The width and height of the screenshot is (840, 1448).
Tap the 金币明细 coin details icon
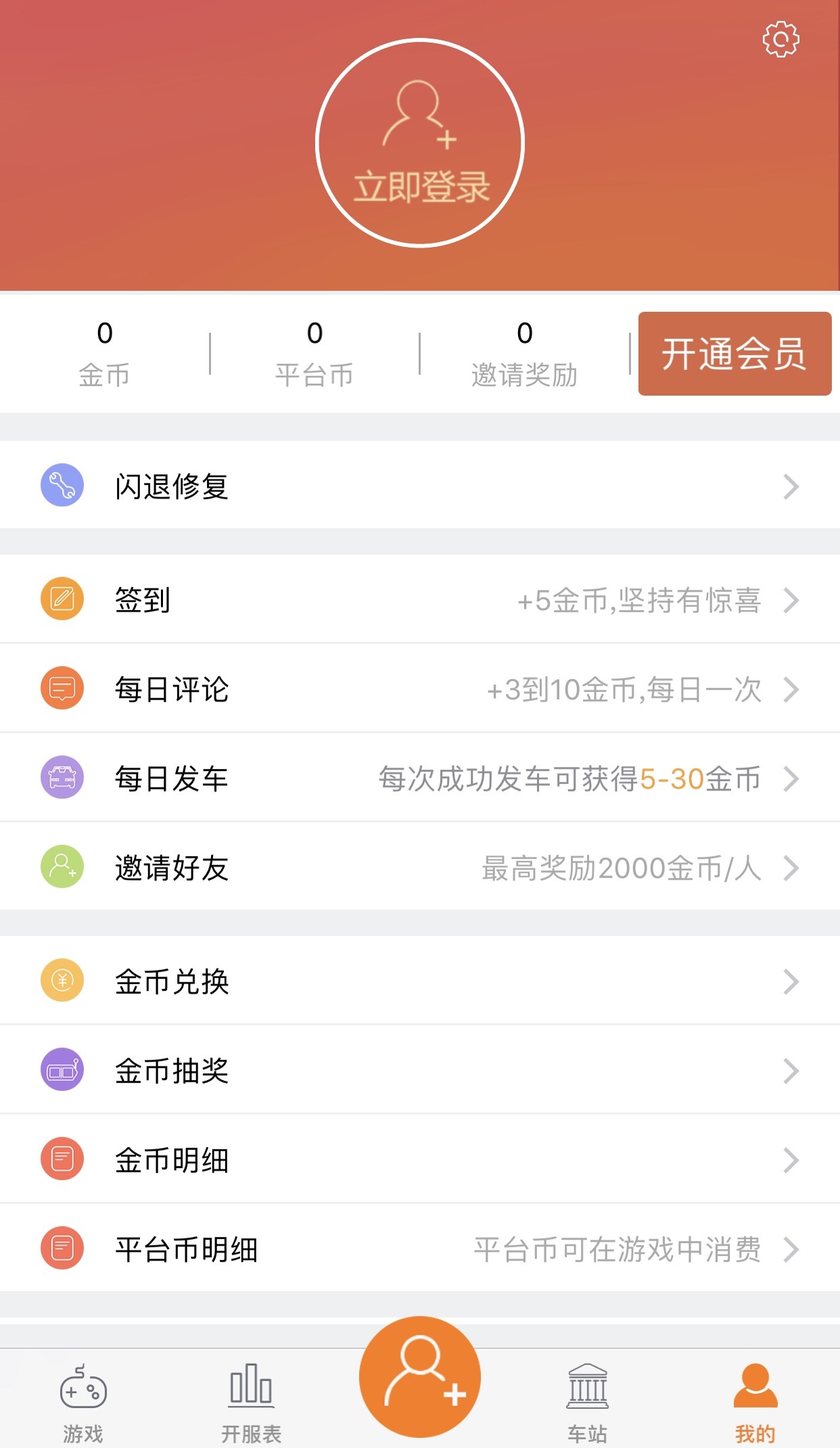[x=62, y=1160]
